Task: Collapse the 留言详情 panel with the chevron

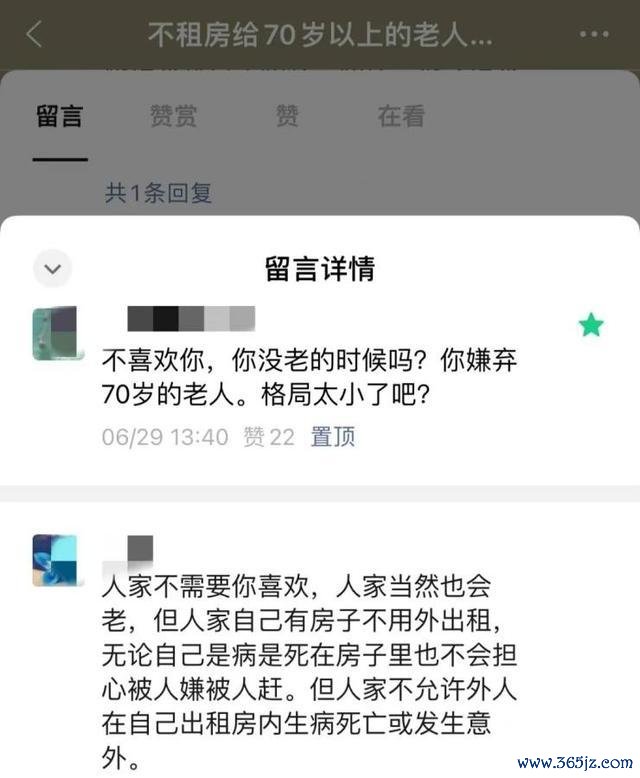Action: tap(53, 268)
